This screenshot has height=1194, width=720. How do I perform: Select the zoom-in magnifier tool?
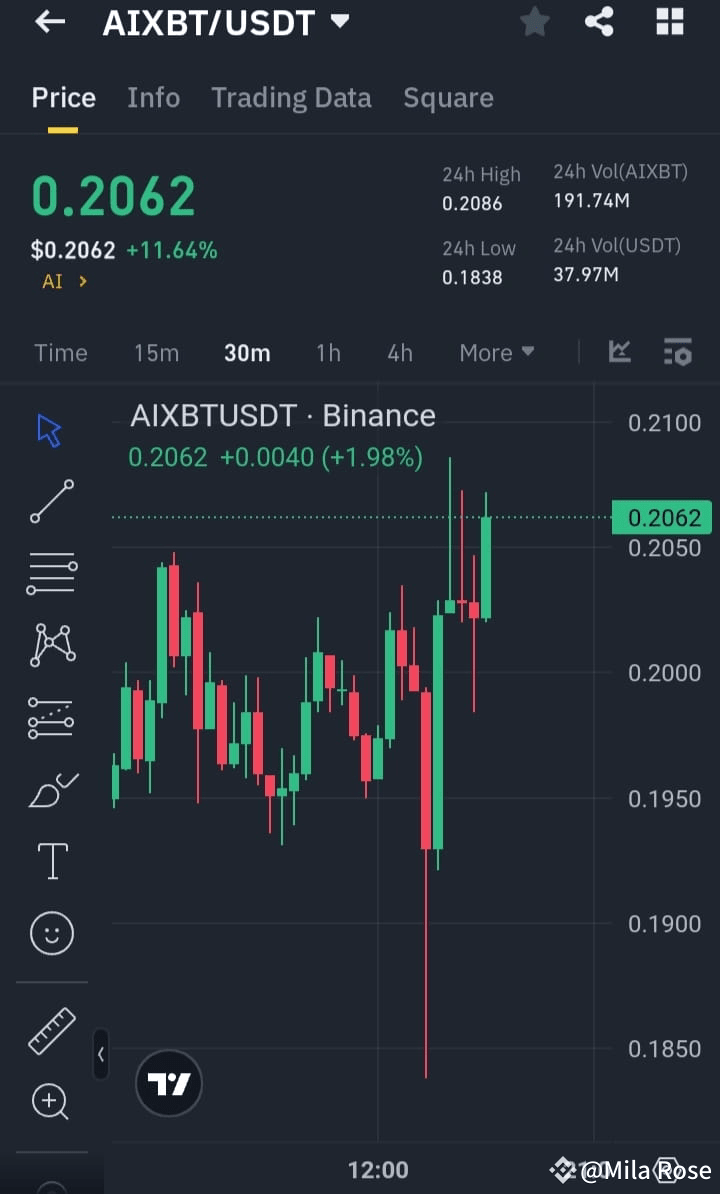[x=51, y=1102]
